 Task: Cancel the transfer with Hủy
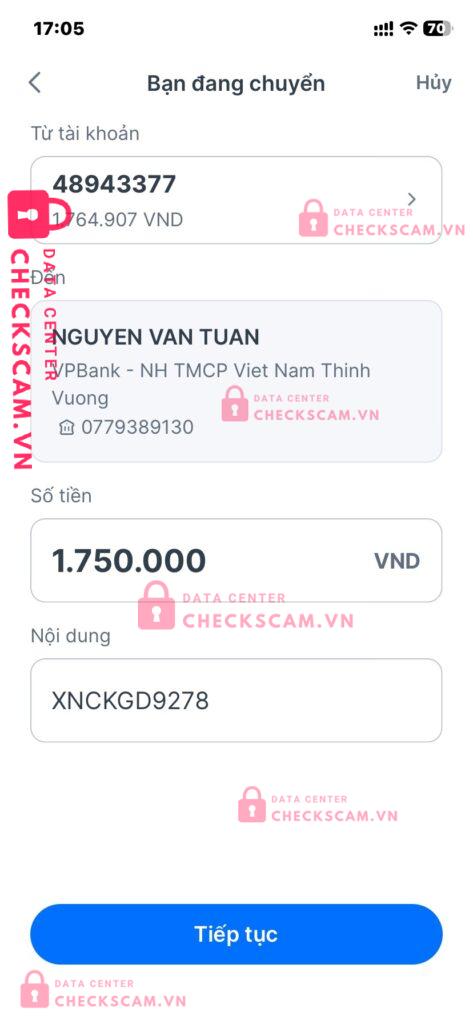click(434, 83)
